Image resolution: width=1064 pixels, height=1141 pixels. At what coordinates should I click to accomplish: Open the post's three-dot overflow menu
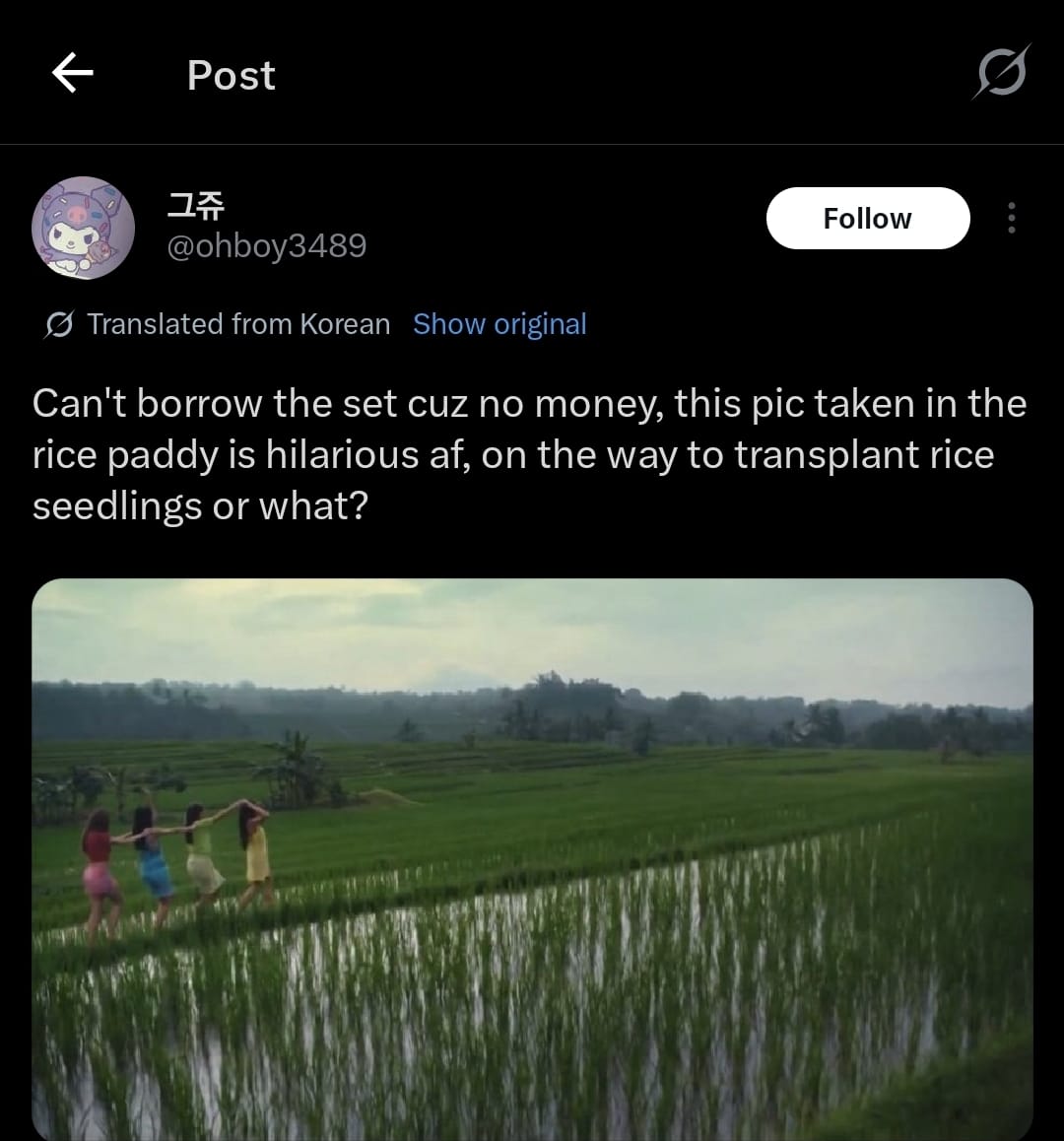pos(1011,218)
